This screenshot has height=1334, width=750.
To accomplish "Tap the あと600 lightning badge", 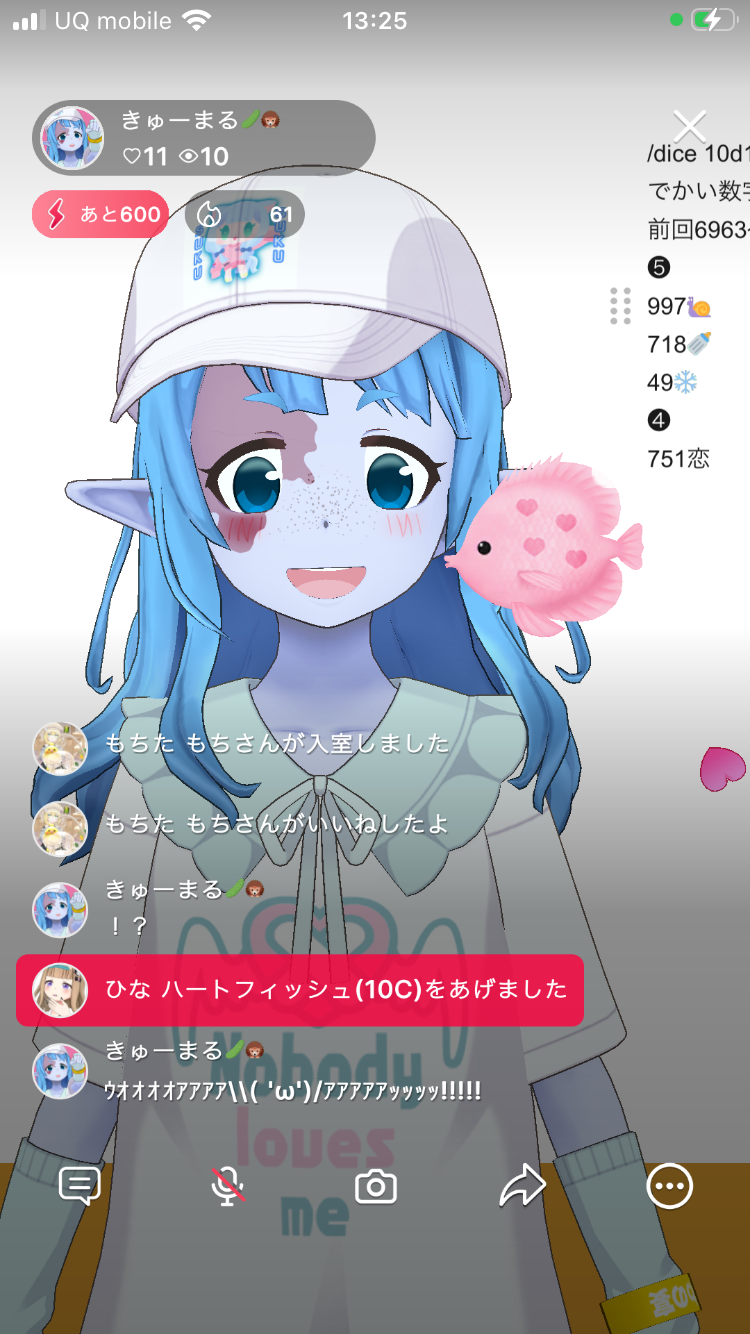I will coord(100,214).
